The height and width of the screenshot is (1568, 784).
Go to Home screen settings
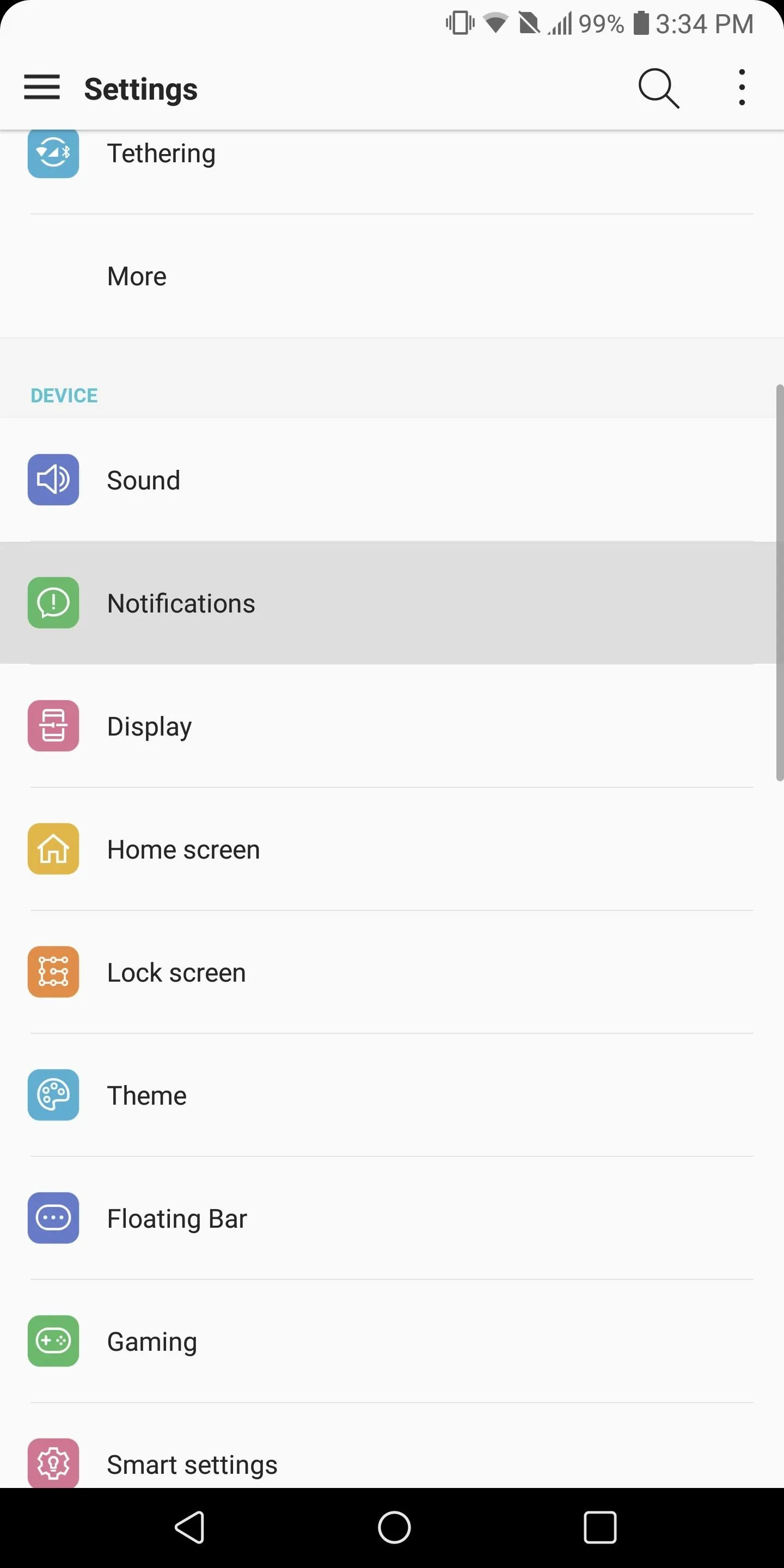[392, 849]
